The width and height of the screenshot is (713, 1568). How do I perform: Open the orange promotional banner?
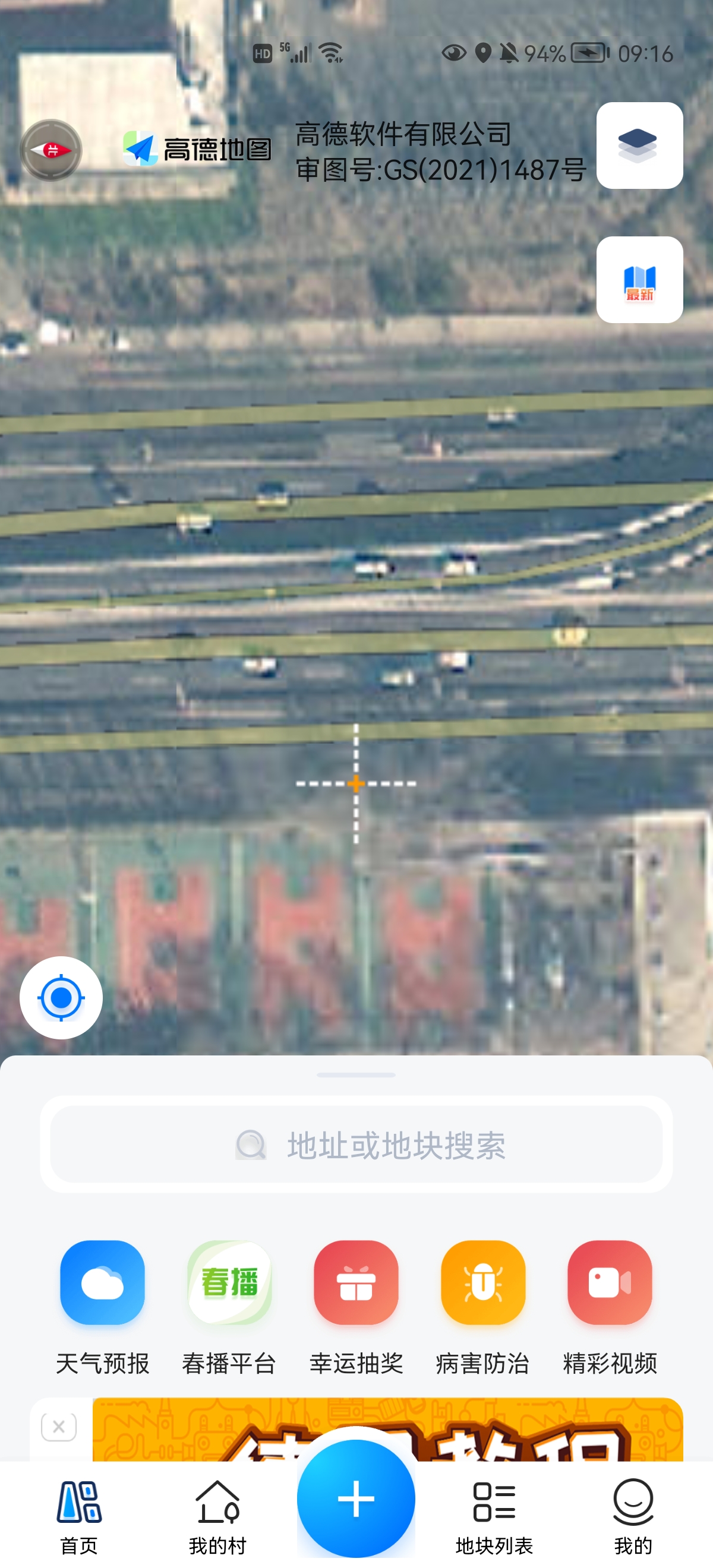click(x=387, y=1429)
